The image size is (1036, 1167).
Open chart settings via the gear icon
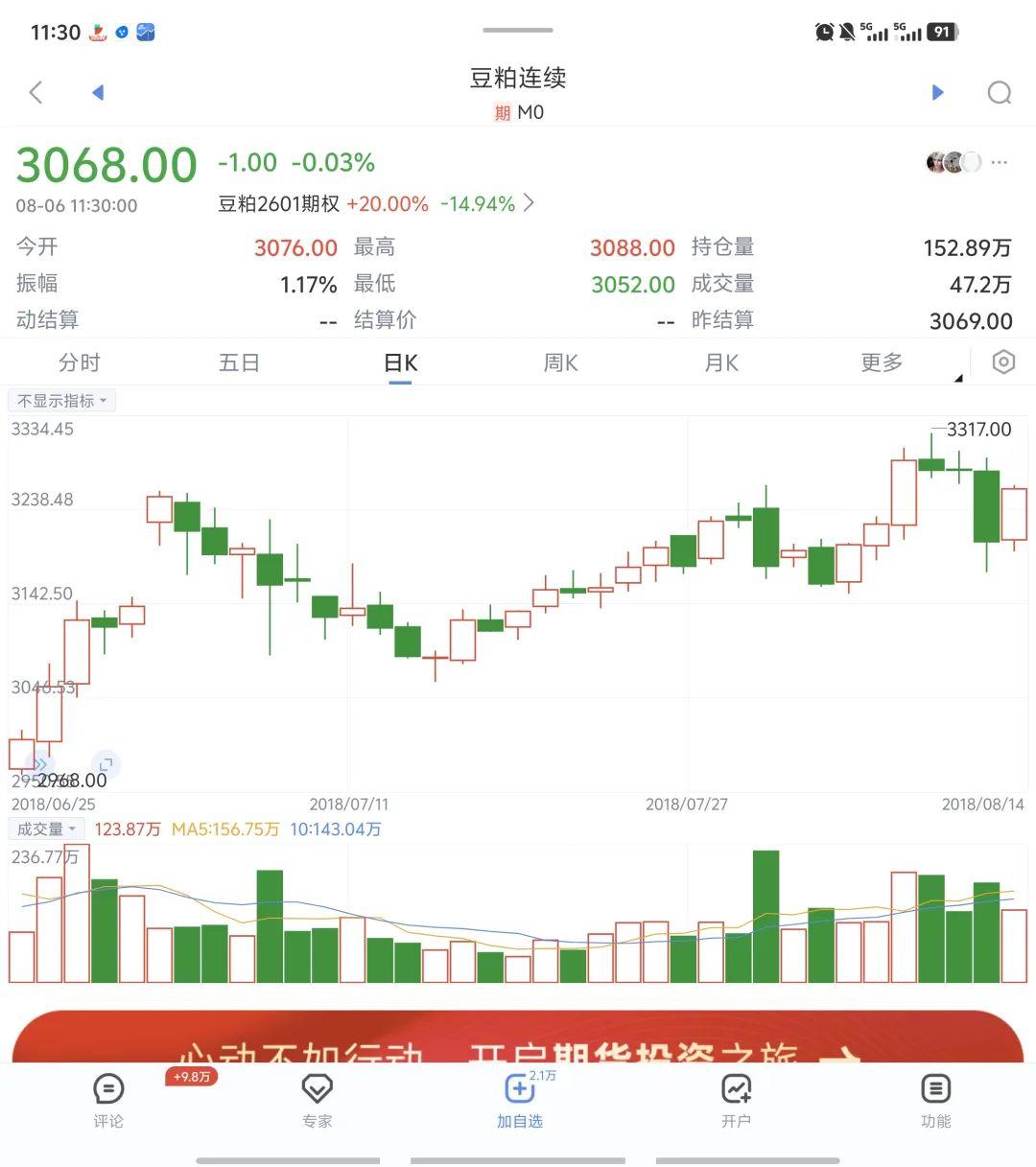click(1003, 362)
